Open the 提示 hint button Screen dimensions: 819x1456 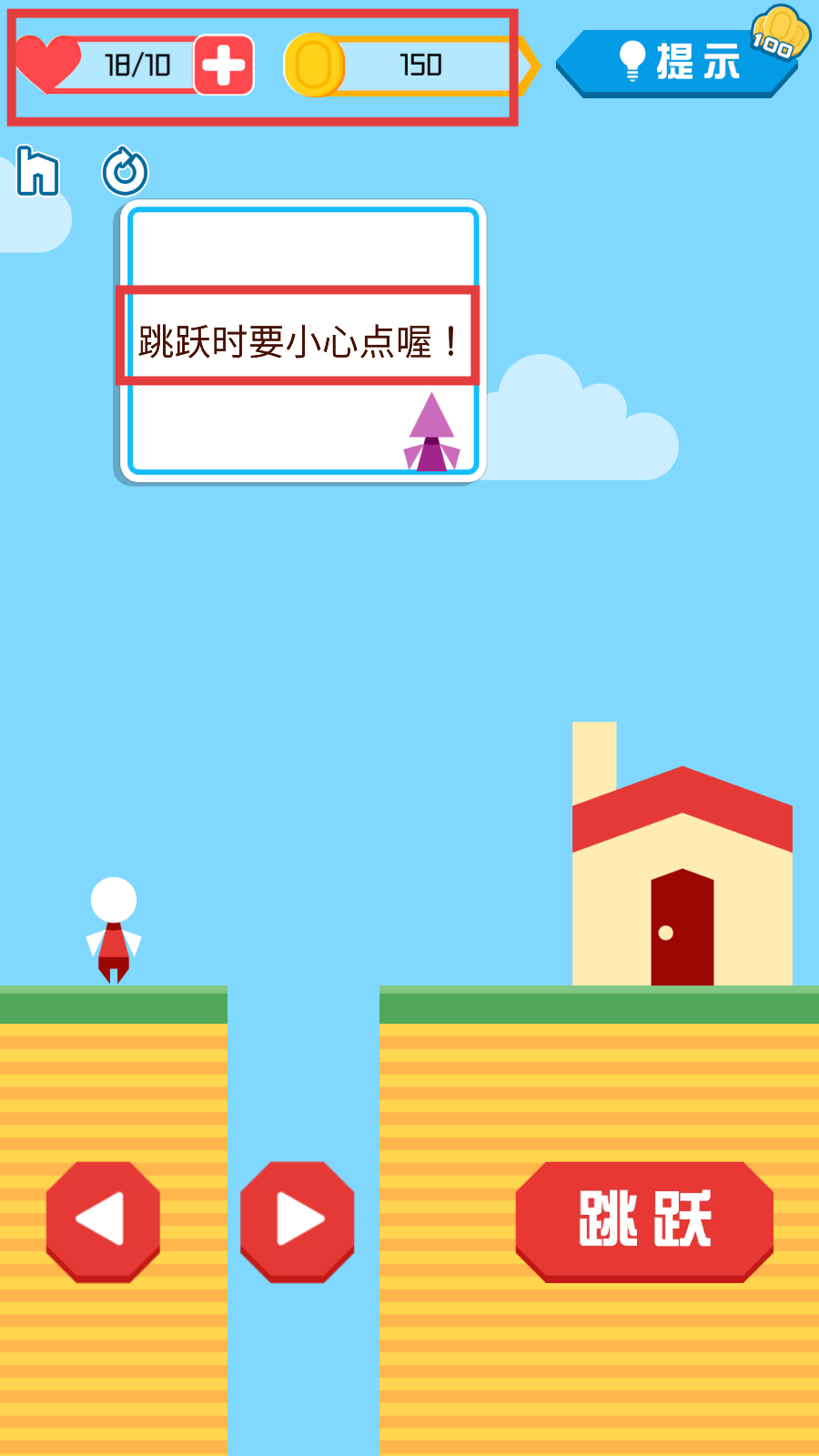coord(678,63)
